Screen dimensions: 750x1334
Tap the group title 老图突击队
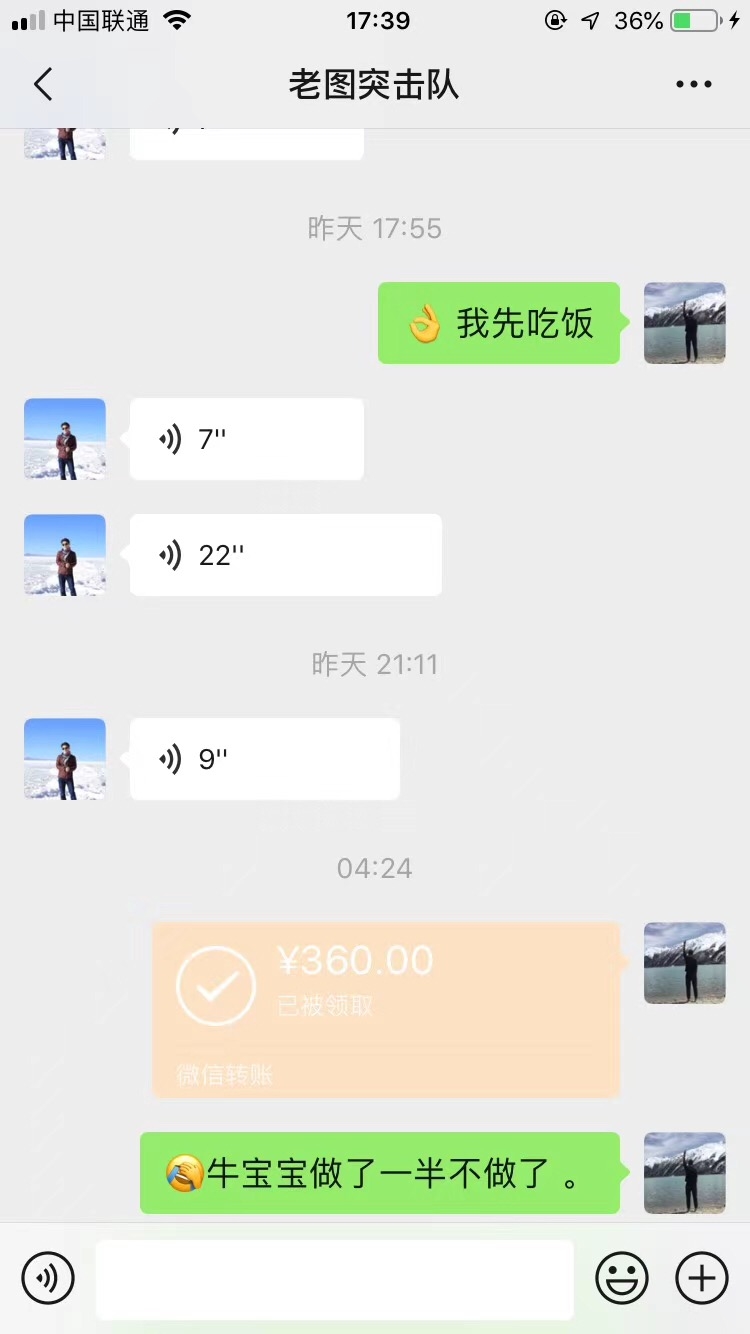coord(375,85)
